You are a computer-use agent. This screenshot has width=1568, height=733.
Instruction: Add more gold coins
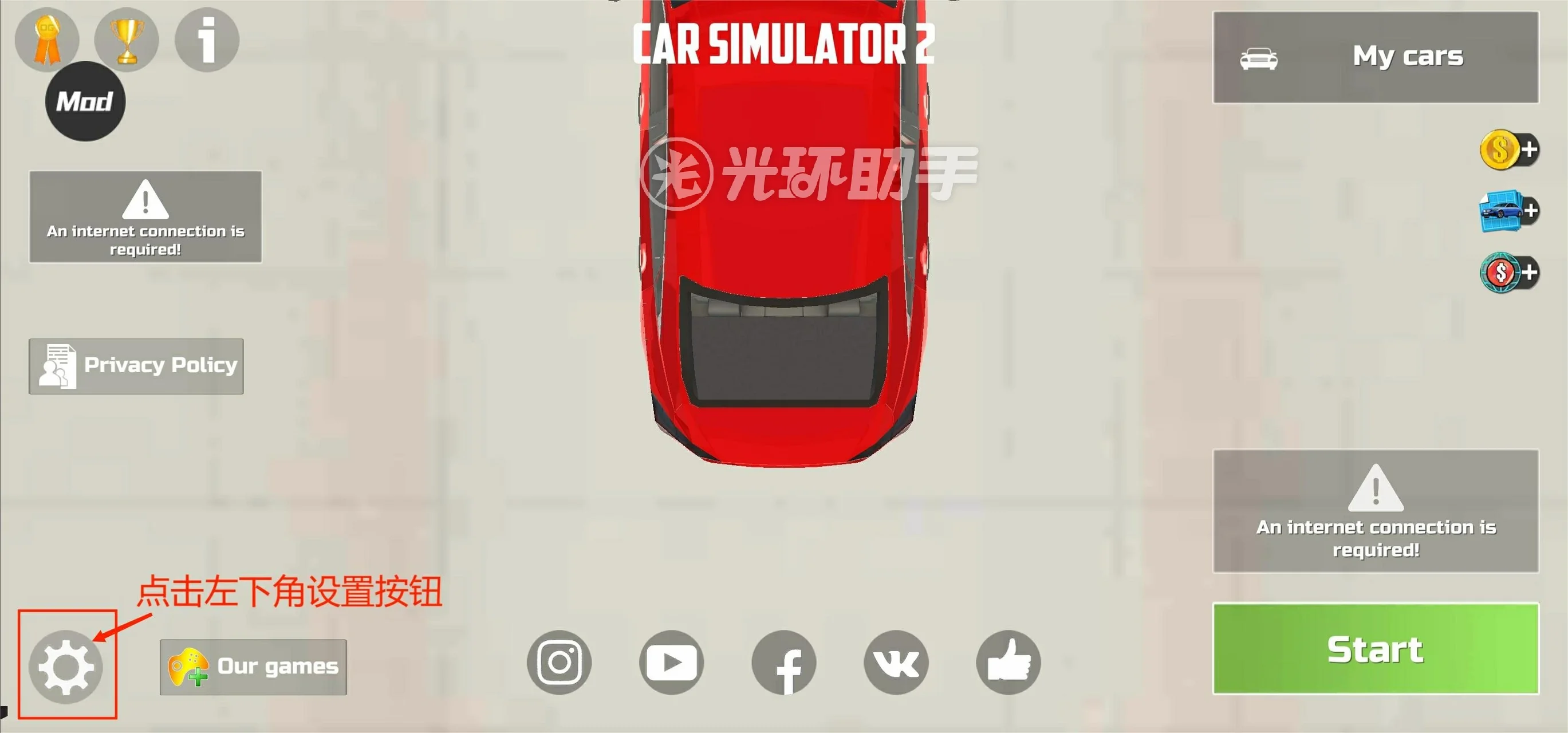pos(1509,150)
